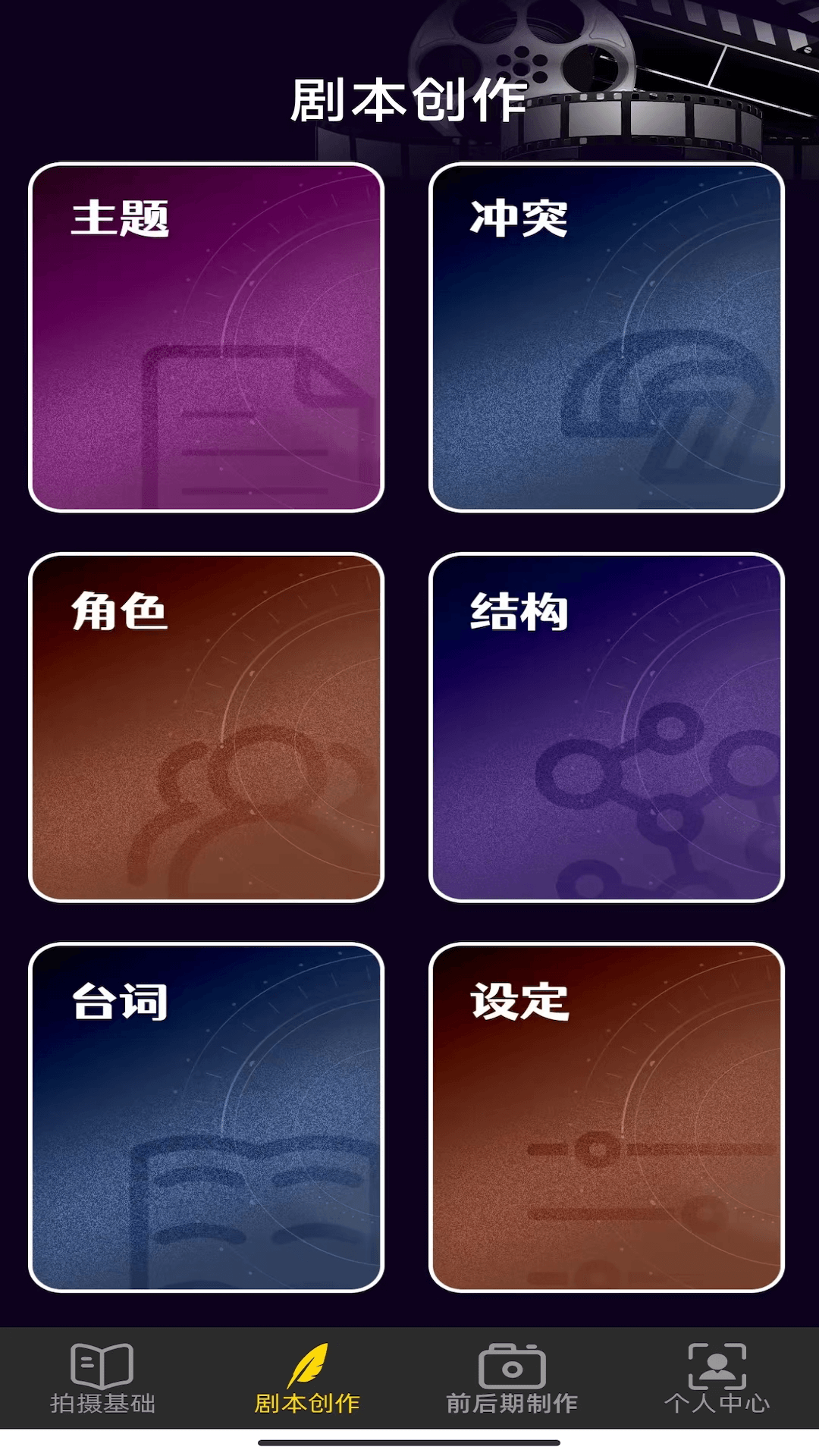Image resolution: width=819 pixels, height=1456 pixels.
Task: Go to the 前后期制作 tab
Action: 512,1379
